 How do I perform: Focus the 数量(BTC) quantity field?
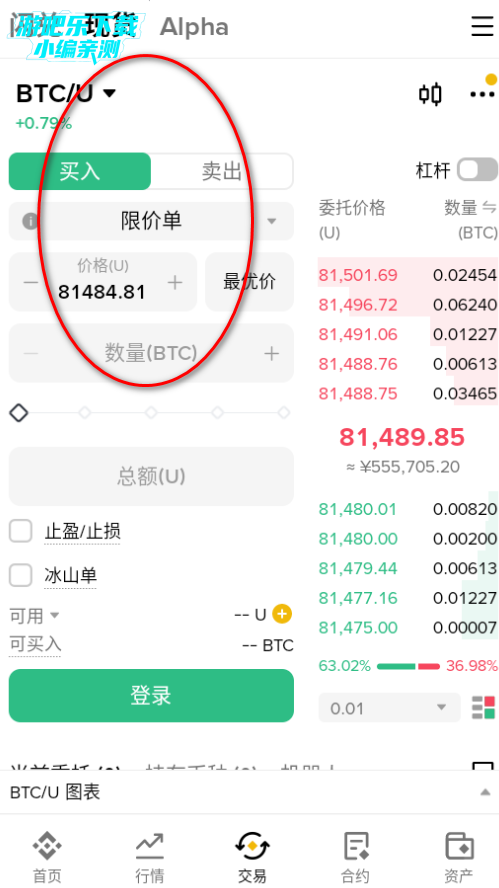coord(151,353)
